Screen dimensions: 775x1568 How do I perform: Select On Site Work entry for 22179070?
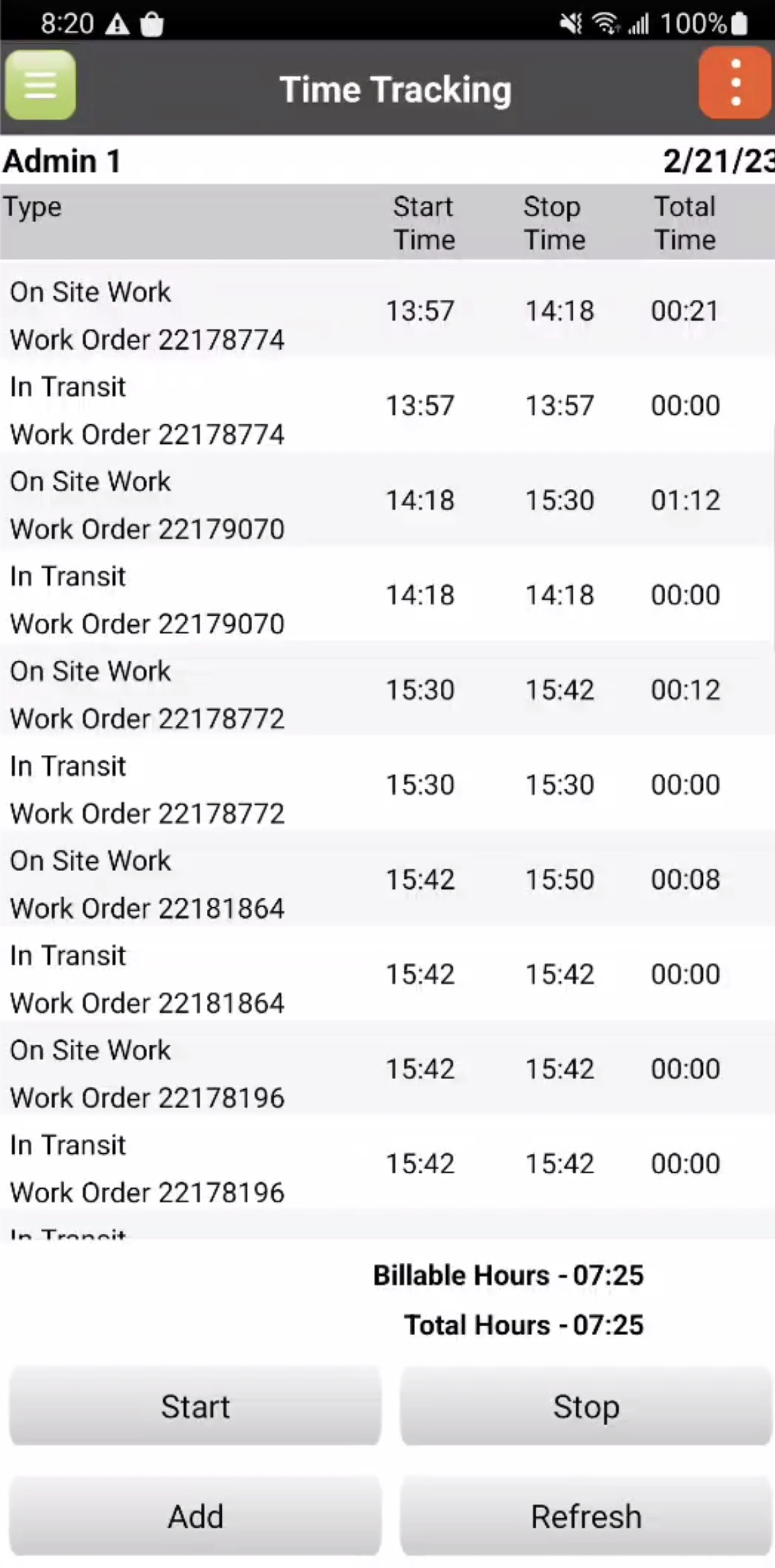(x=387, y=501)
